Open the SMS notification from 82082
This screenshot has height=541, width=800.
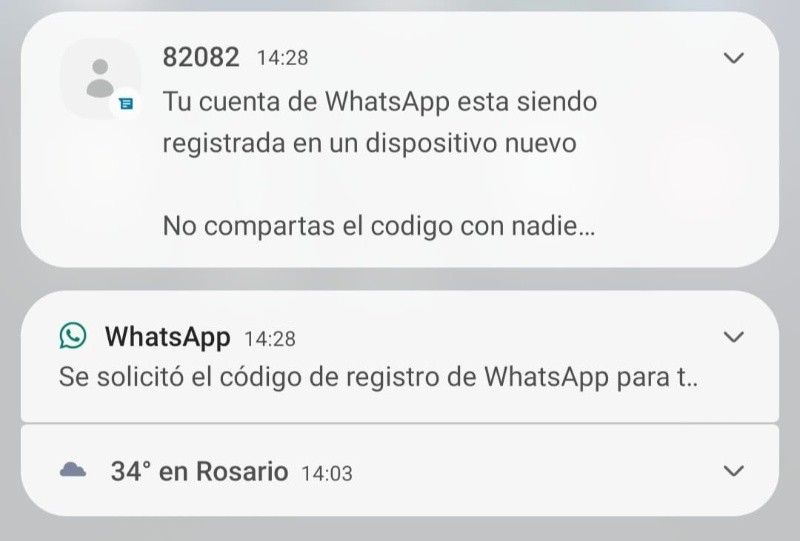click(x=380, y=142)
